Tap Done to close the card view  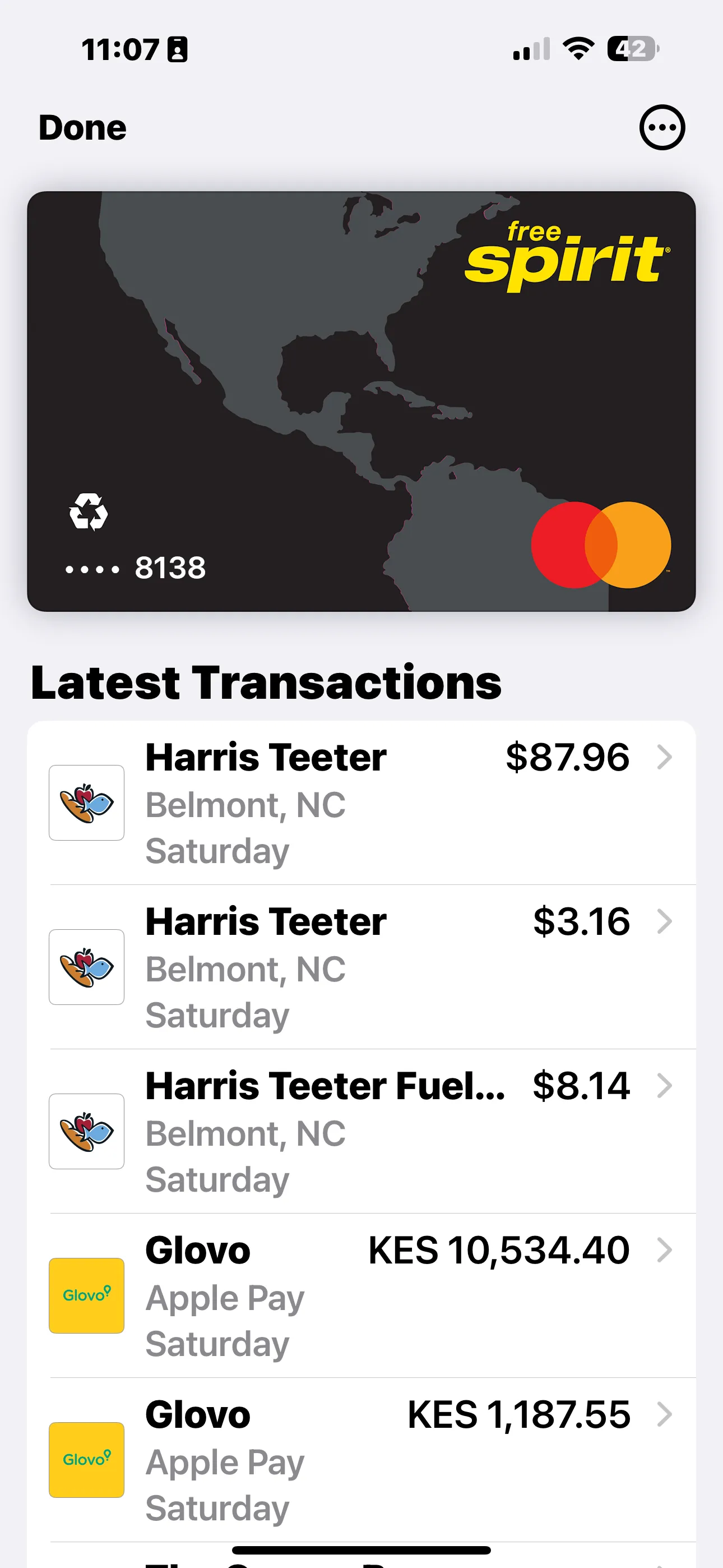[83, 128]
